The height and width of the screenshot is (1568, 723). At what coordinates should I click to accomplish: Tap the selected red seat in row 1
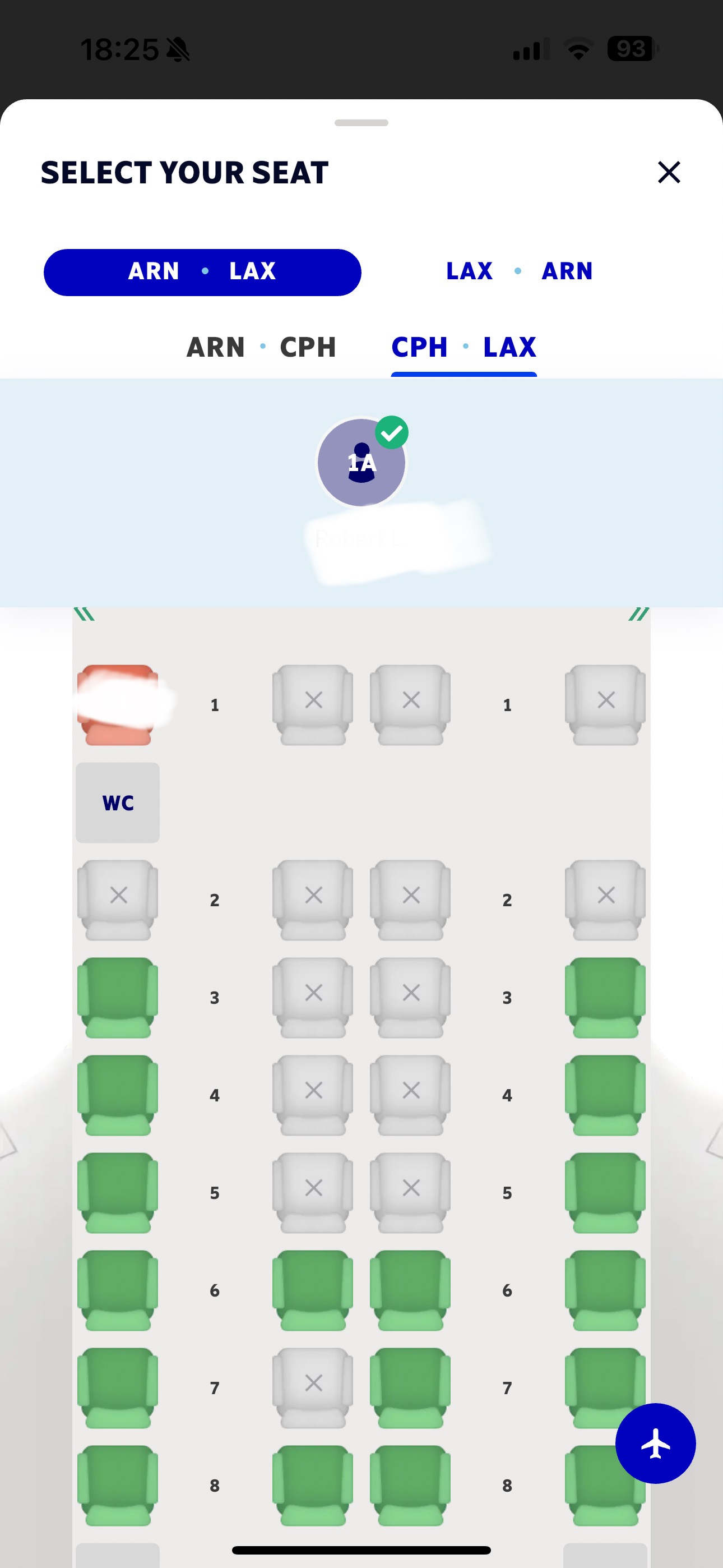point(118,704)
